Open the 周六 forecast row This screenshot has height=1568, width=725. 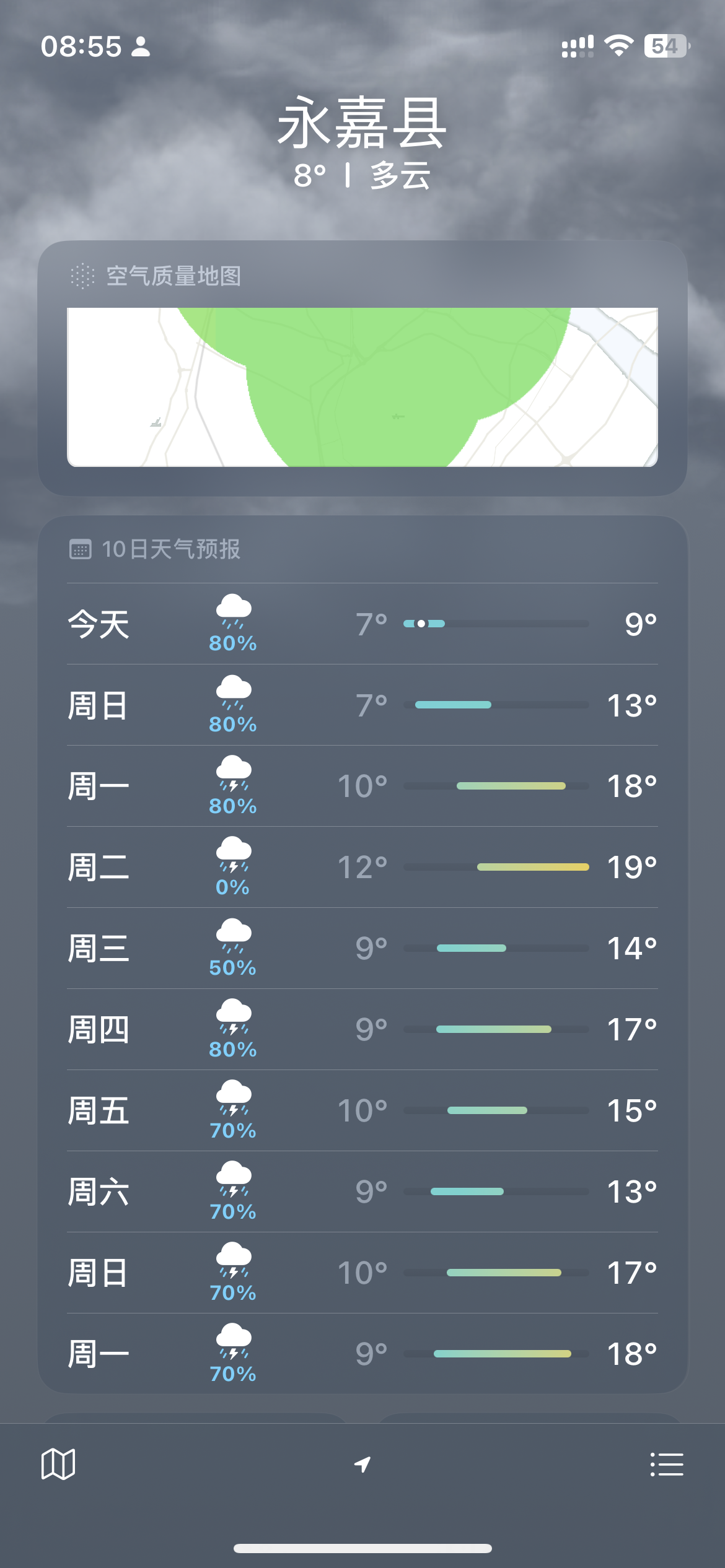tap(362, 1191)
